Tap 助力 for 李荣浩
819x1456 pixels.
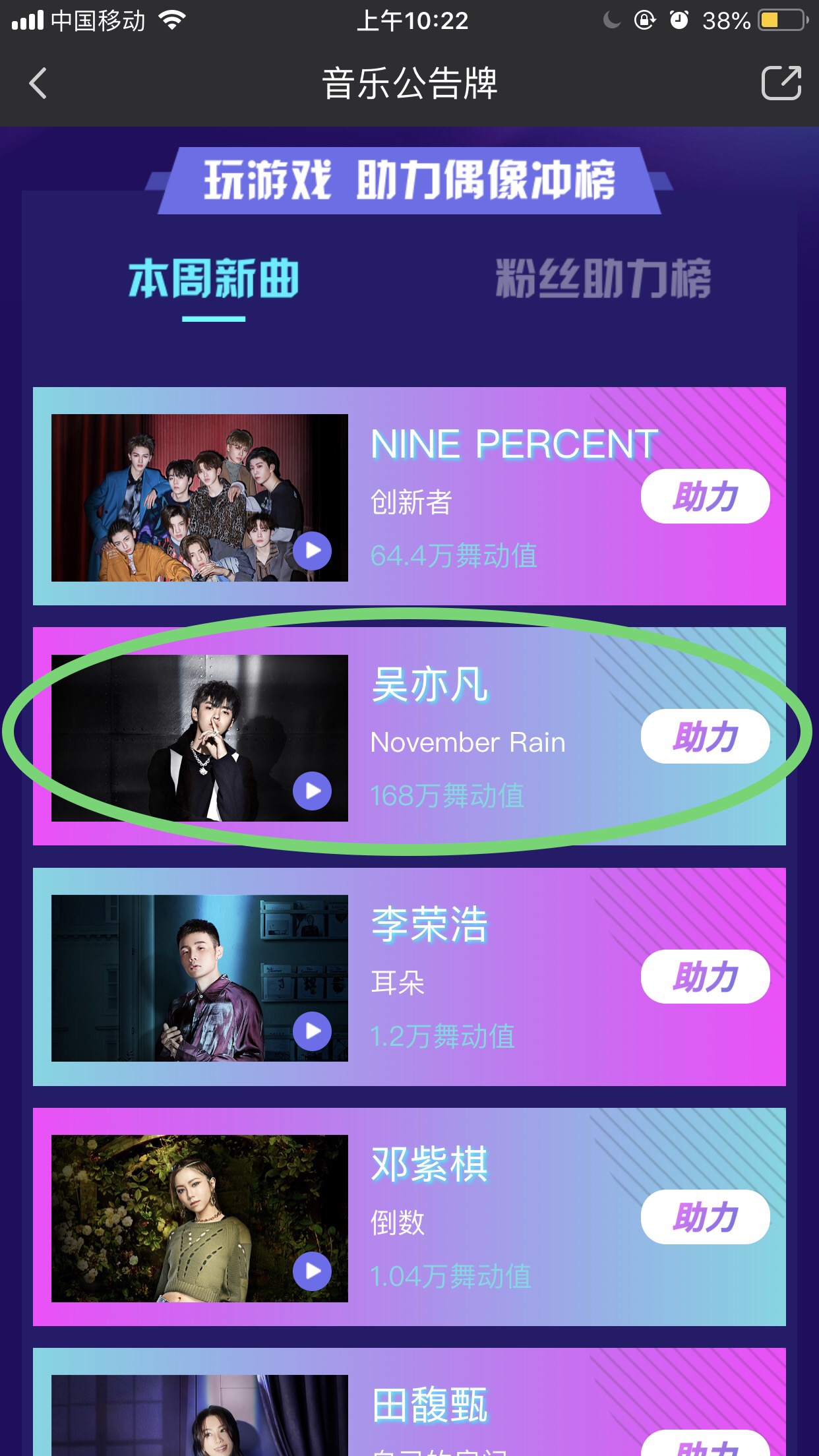point(705,977)
